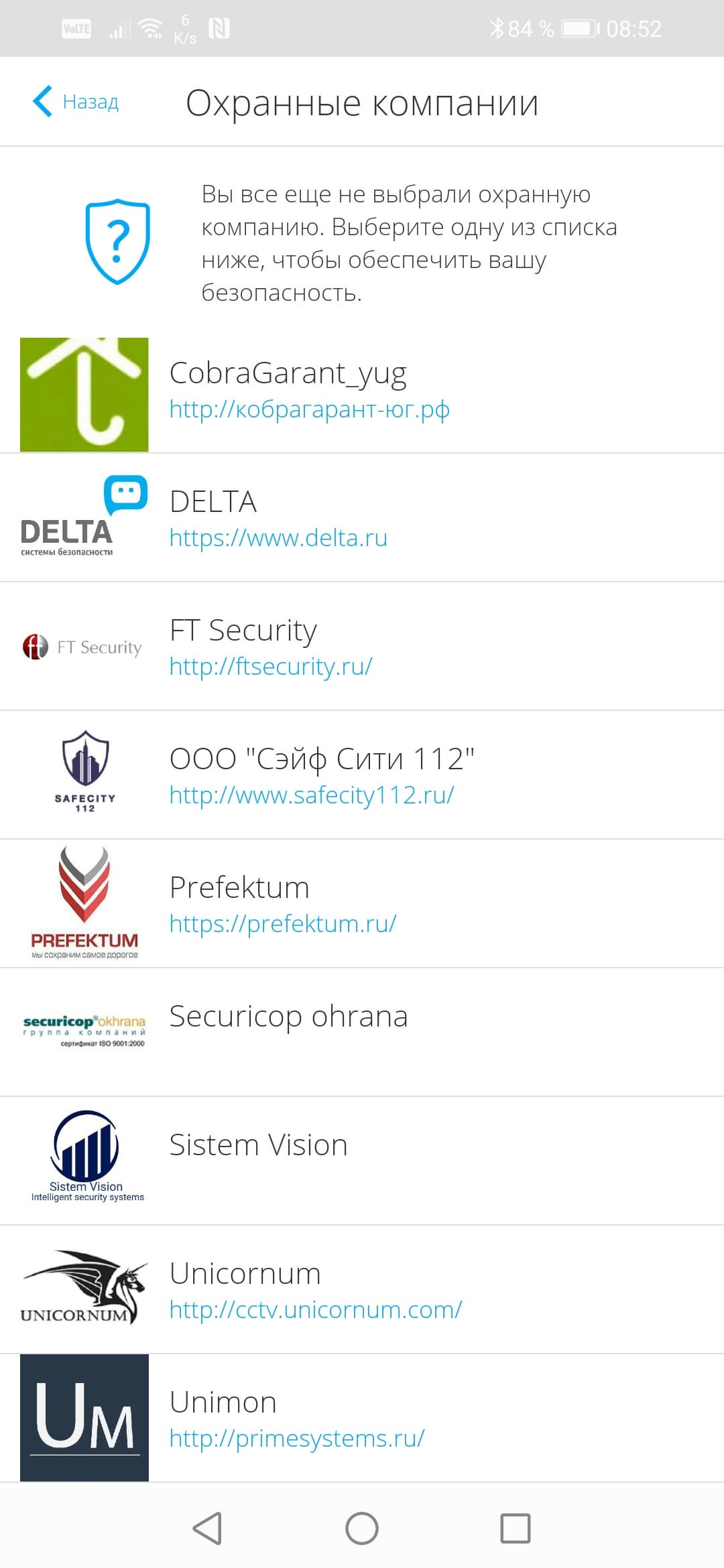Choose the Unicornum company row
The width and height of the screenshot is (724, 1568).
point(245,1274)
